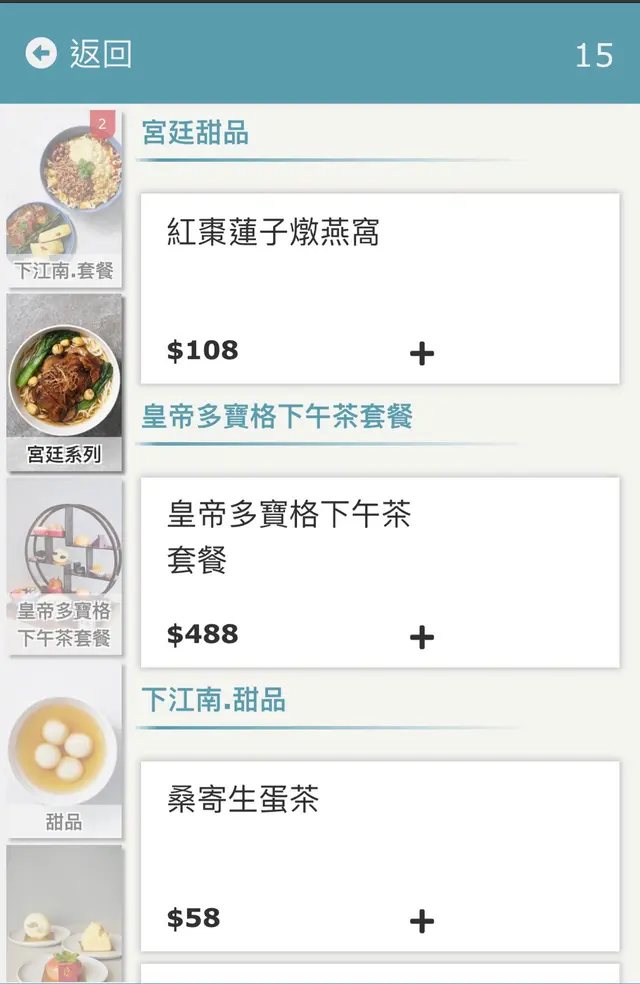The height and width of the screenshot is (984, 640).
Task: Add the $488 皇帝多寶格下午茶套餐 to the order
Action: click(x=422, y=637)
